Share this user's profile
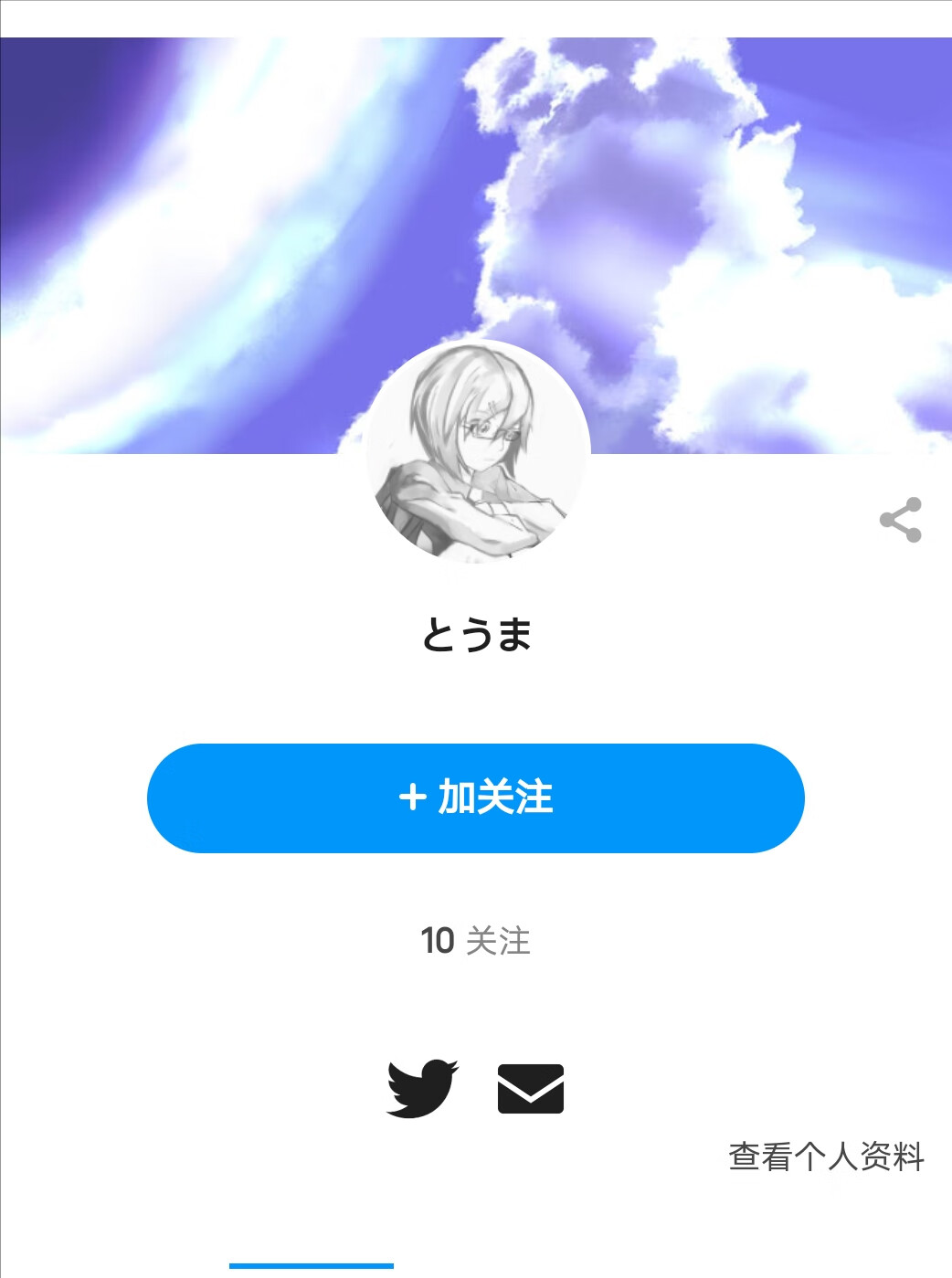The height and width of the screenshot is (1278, 952). coord(901,520)
